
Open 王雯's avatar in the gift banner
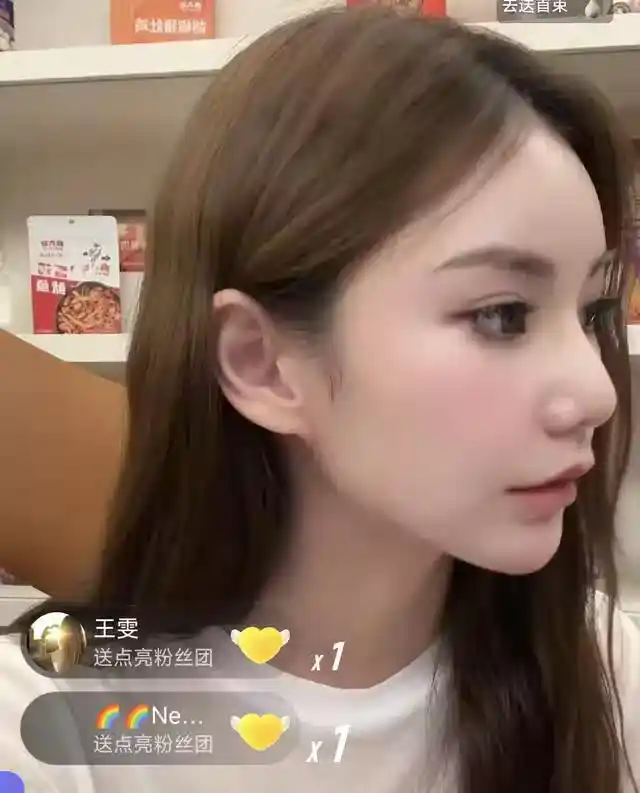pos(55,642)
